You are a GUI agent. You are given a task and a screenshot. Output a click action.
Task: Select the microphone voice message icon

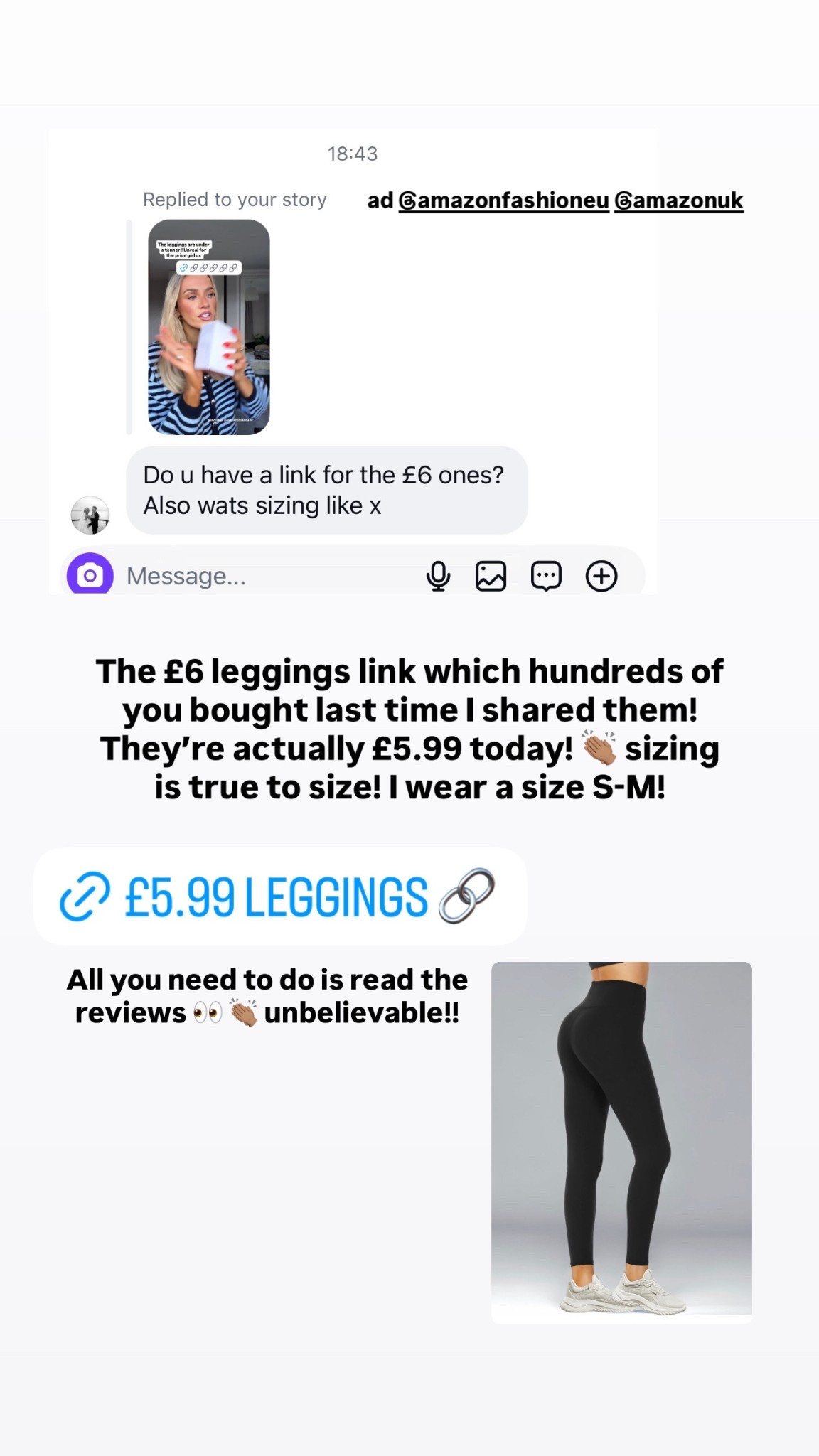438,575
